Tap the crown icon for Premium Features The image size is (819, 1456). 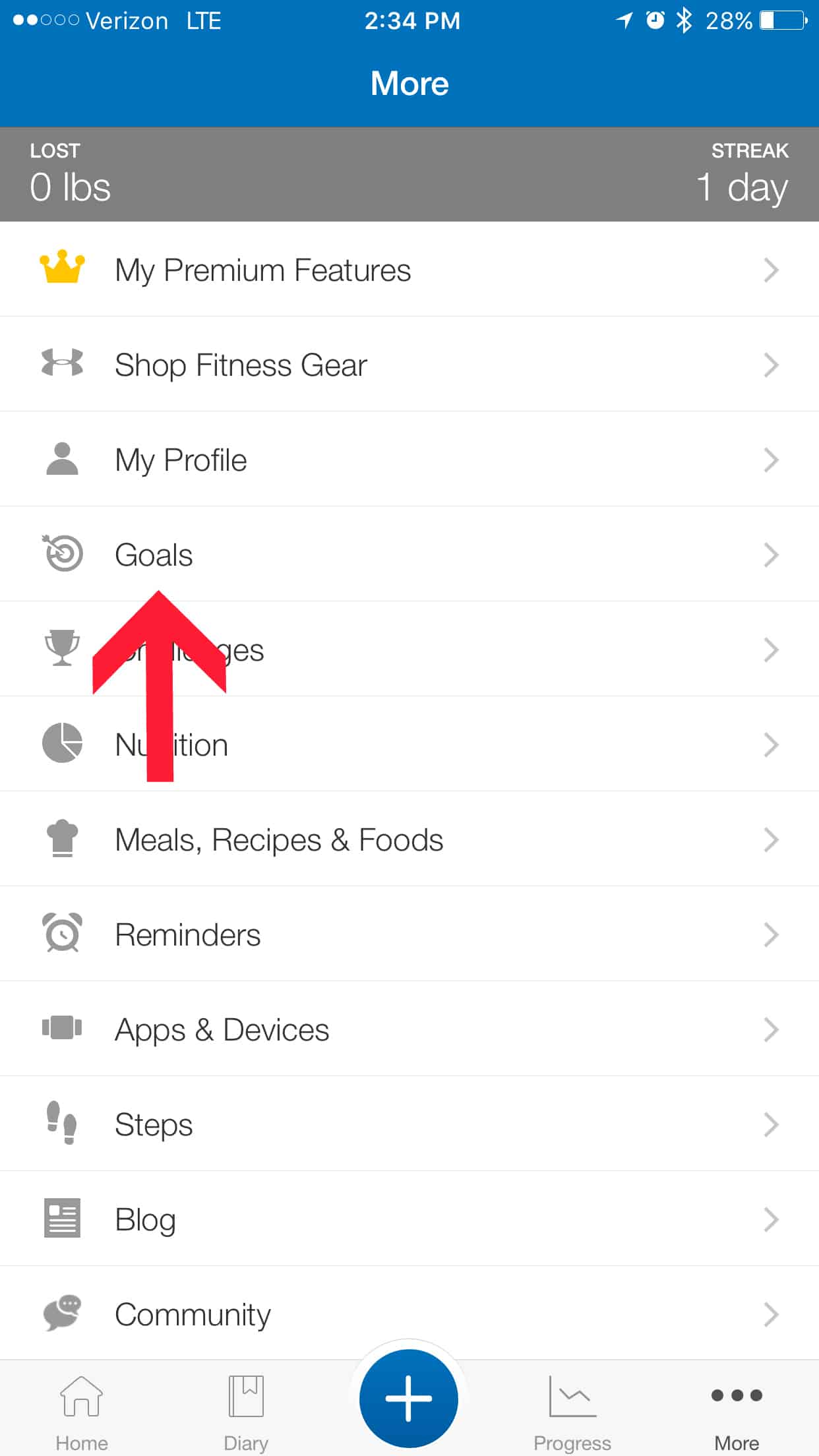tap(62, 269)
